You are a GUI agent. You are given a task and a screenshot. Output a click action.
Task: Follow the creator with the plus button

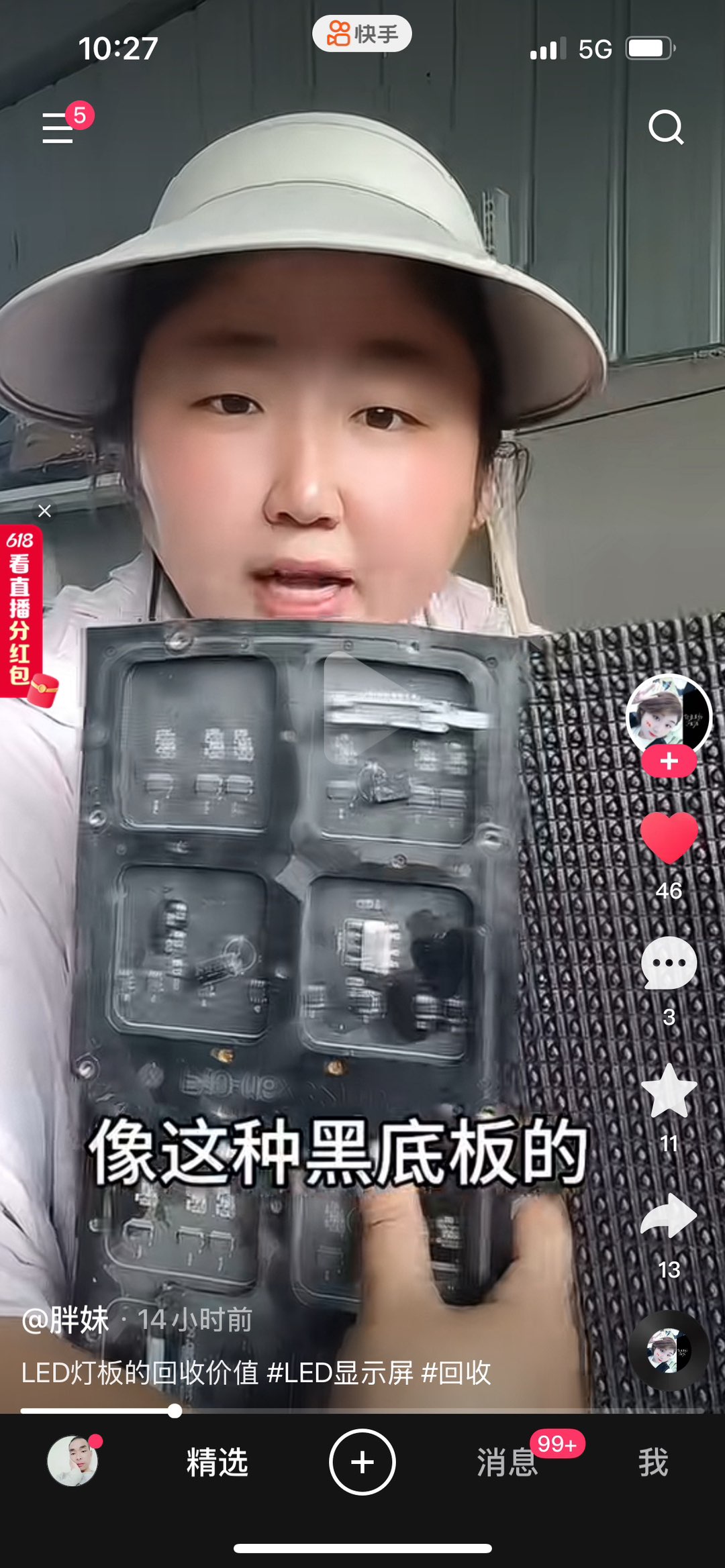[x=669, y=762]
